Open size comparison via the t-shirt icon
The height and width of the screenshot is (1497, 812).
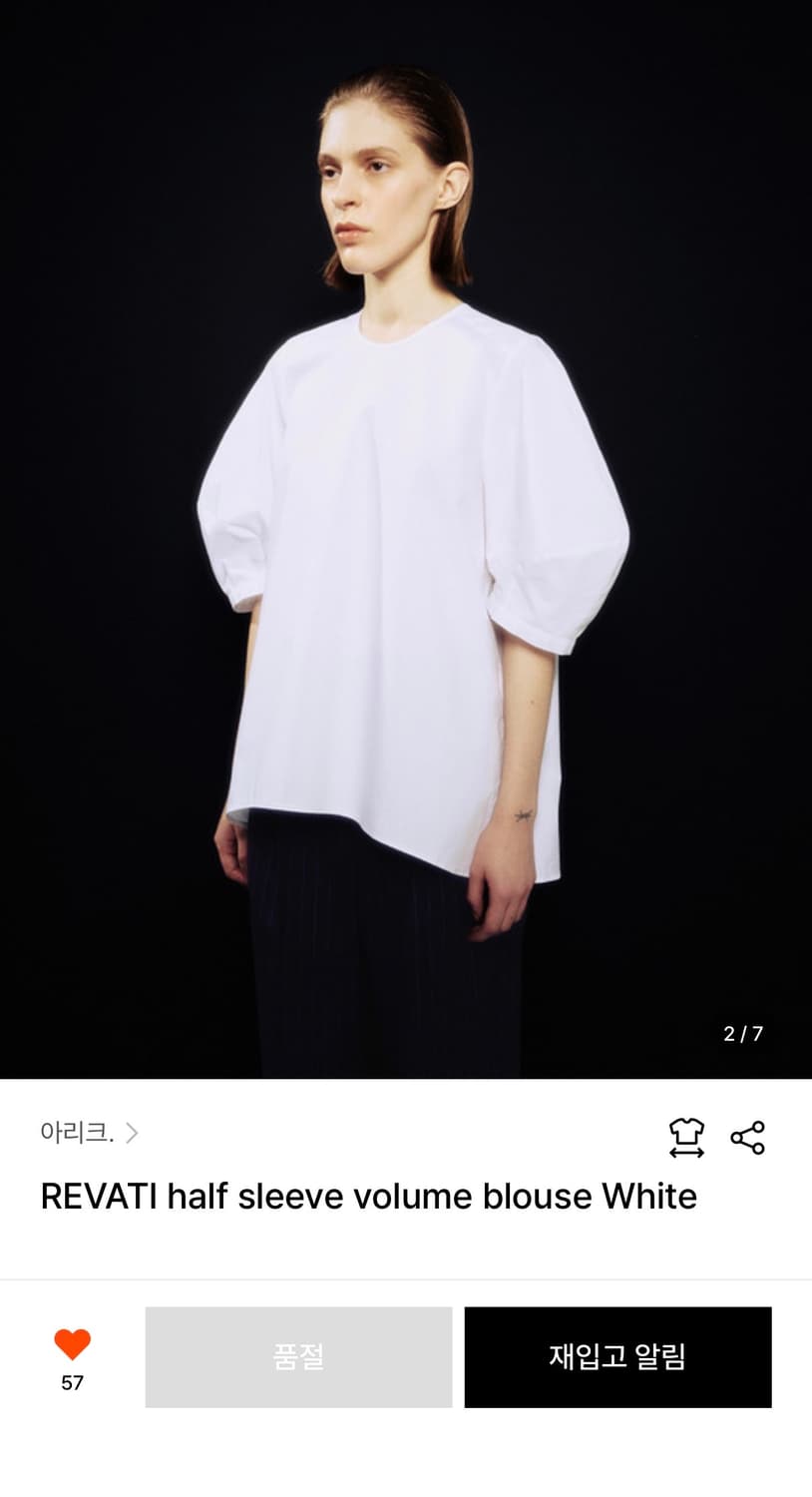pyautogui.click(x=686, y=1135)
